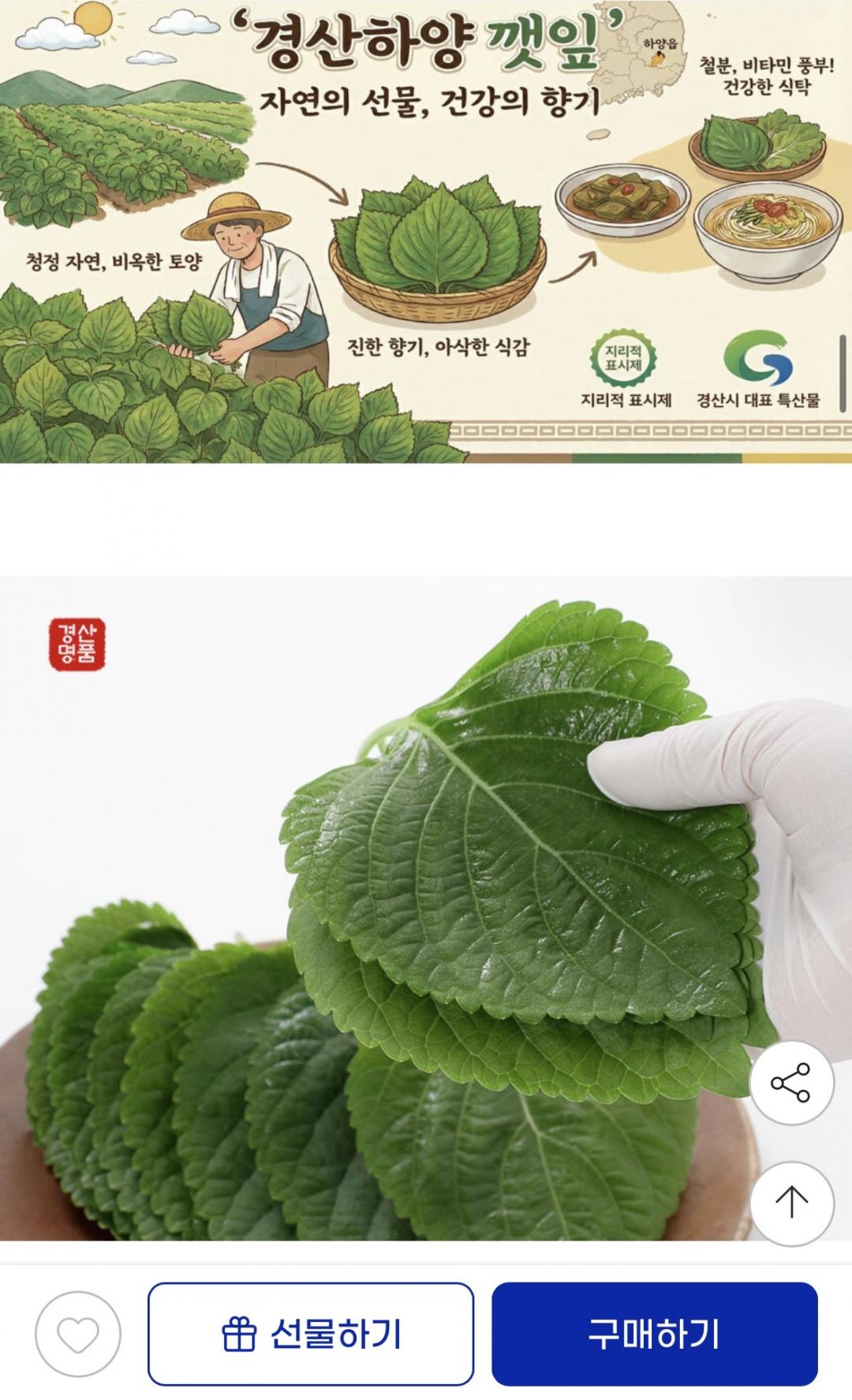Tap the 선물하기 gift button
The image size is (852, 1400).
[x=311, y=1335]
